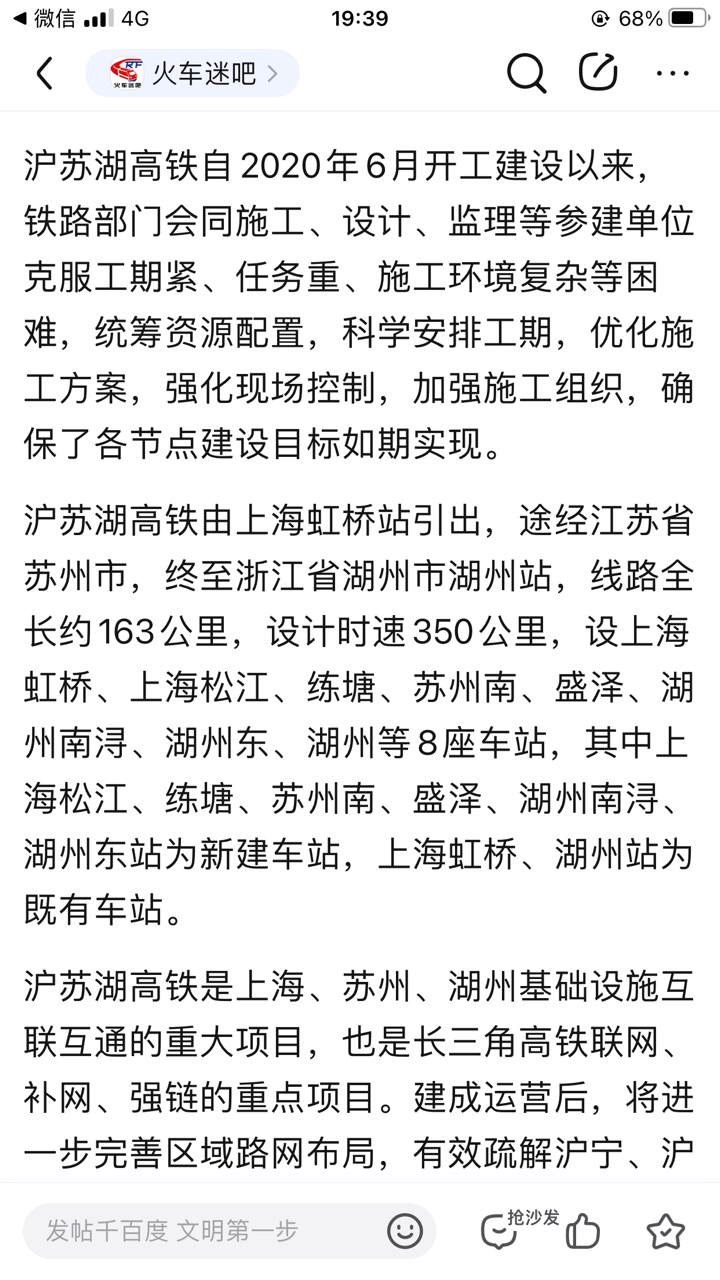
Task: Search within the forum
Action: point(526,73)
